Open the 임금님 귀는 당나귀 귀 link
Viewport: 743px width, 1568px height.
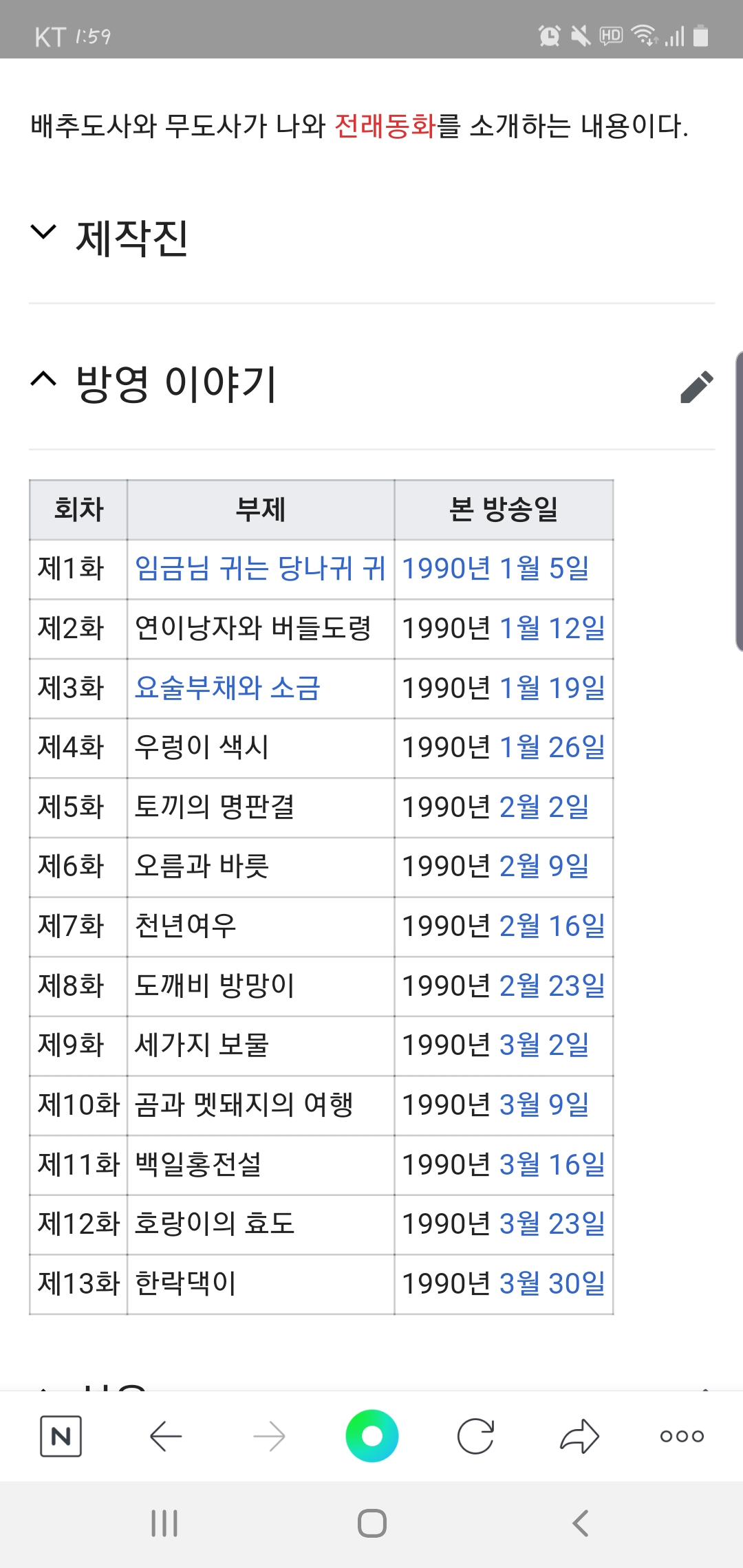click(259, 569)
